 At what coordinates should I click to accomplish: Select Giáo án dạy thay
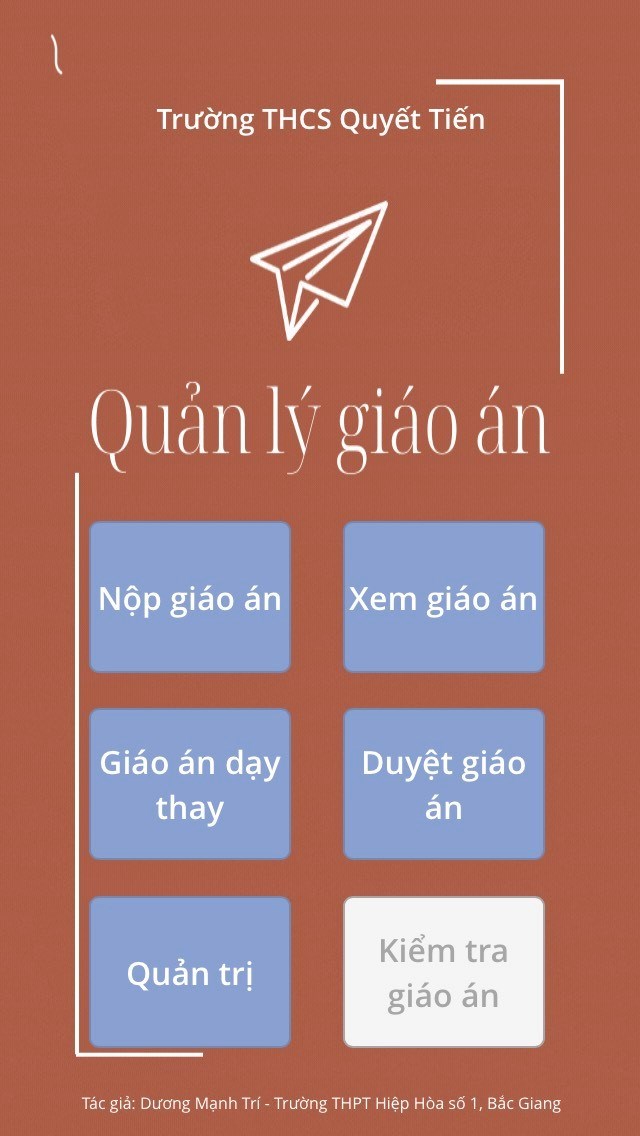(x=190, y=784)
